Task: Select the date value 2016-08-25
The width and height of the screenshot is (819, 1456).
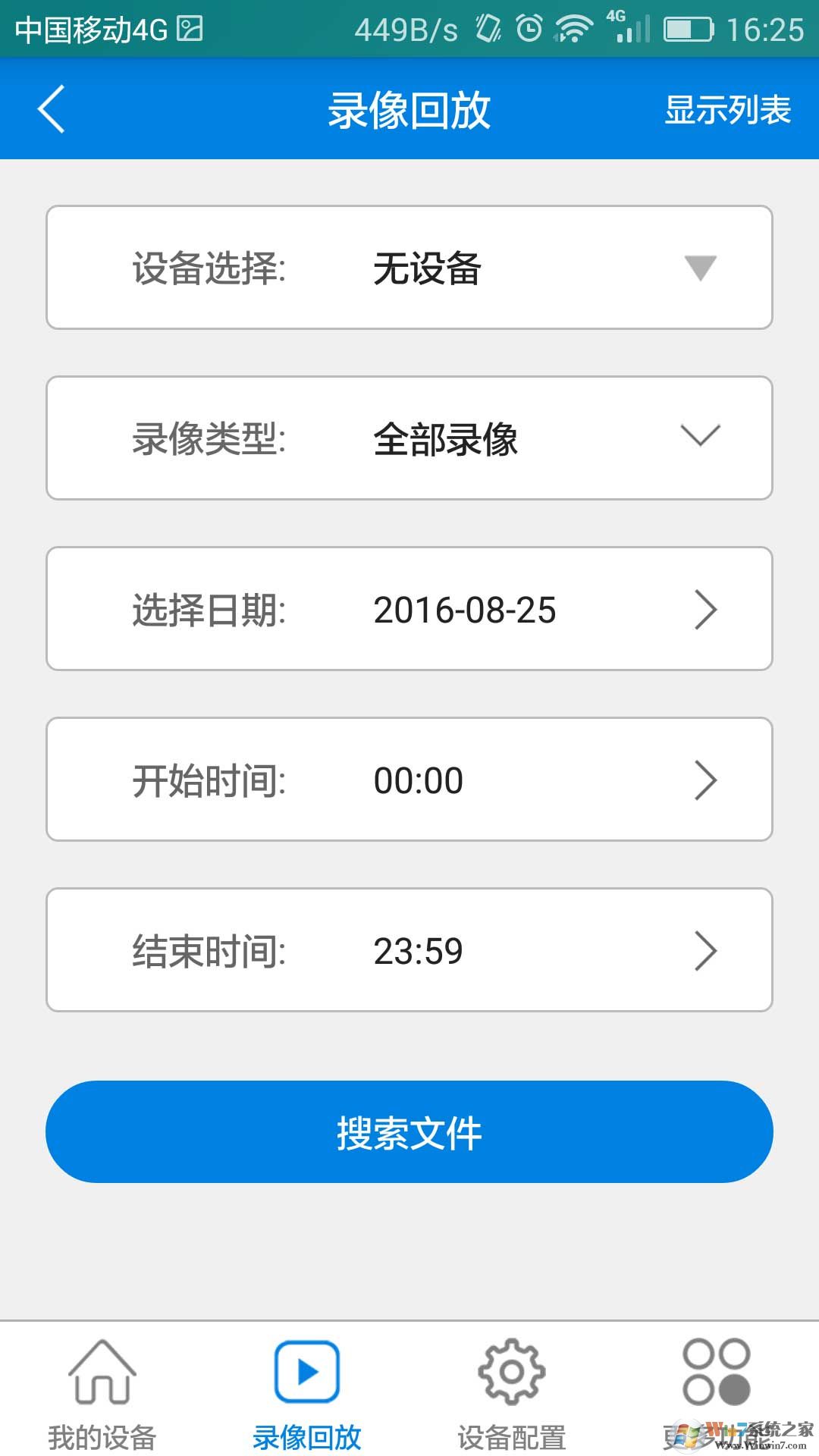Action: tap(466, 609)
